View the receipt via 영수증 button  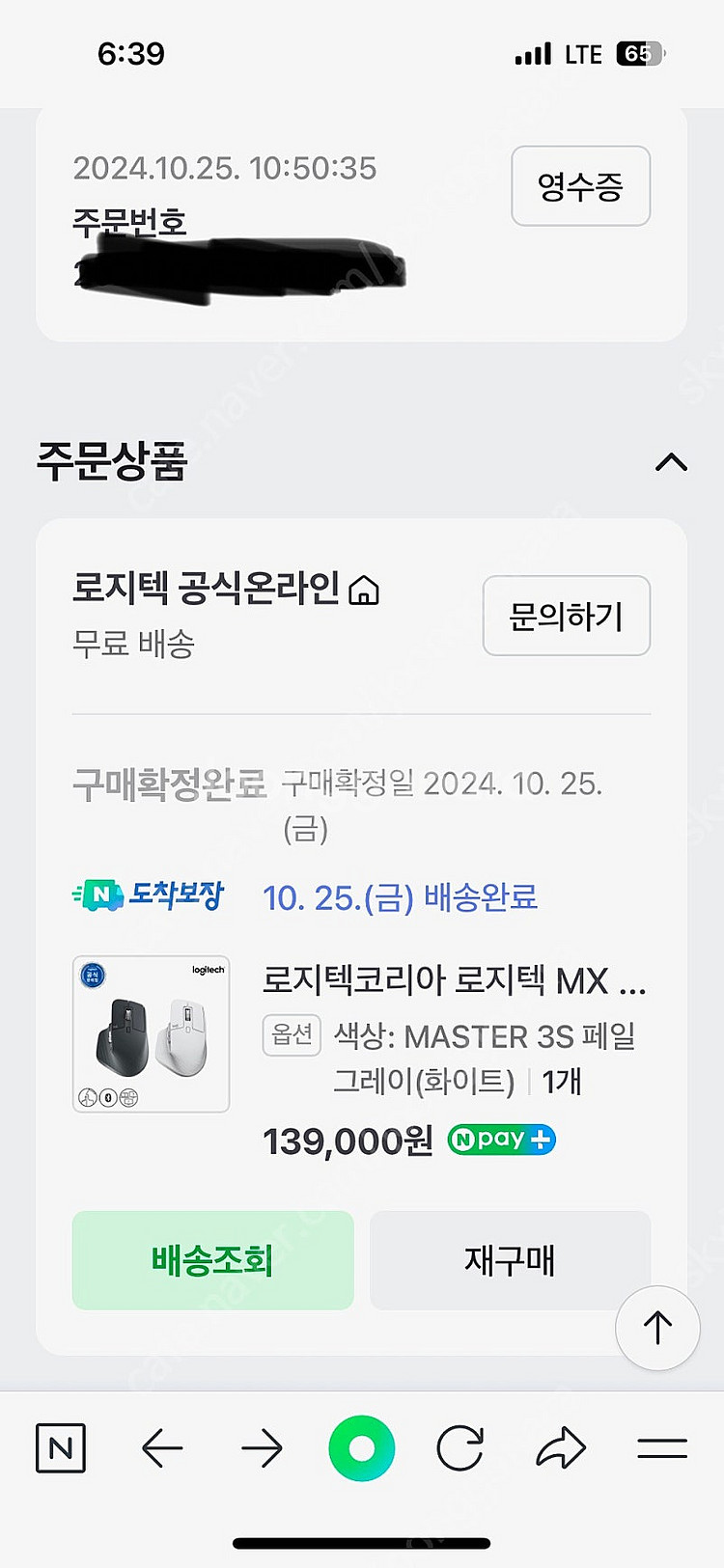580,186
